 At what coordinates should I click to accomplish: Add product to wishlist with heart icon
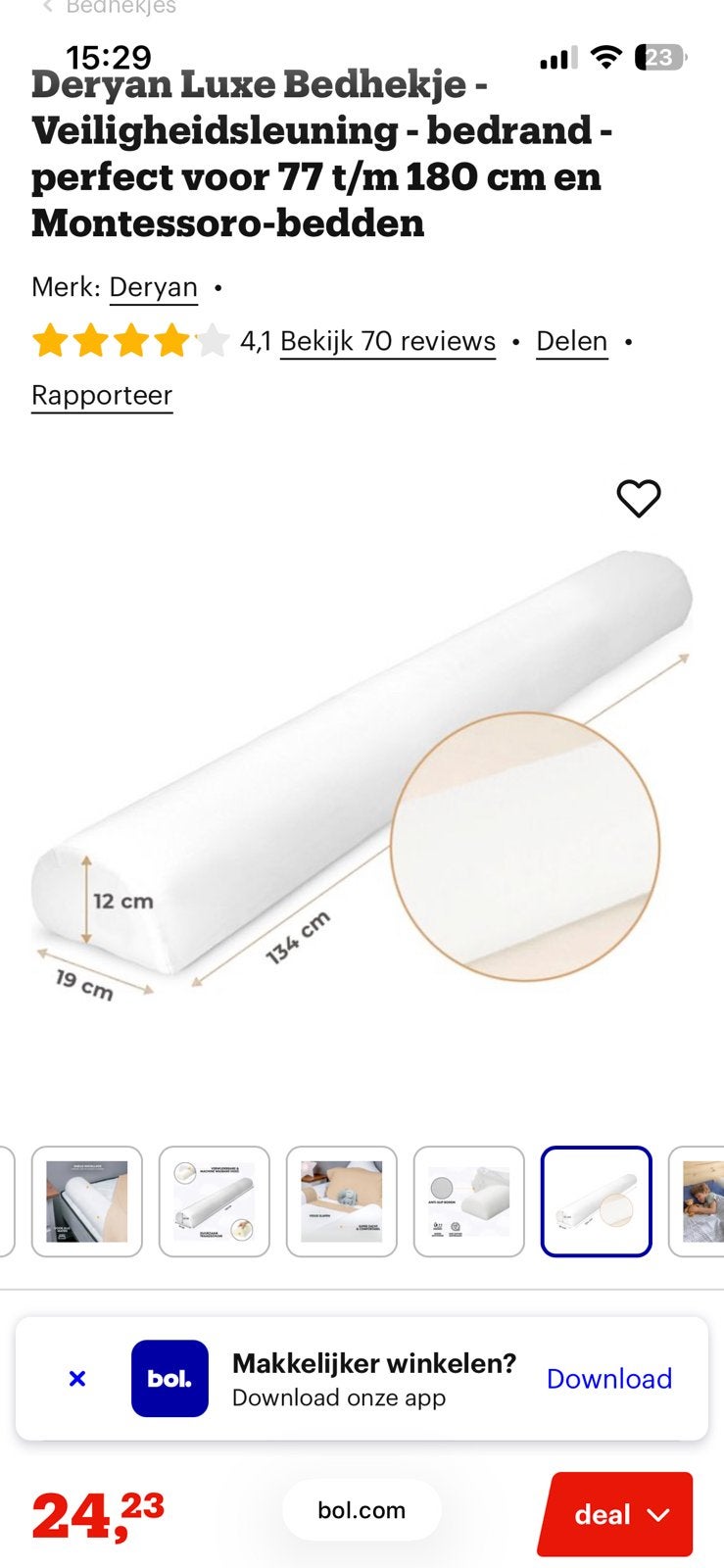pos(639,499)
